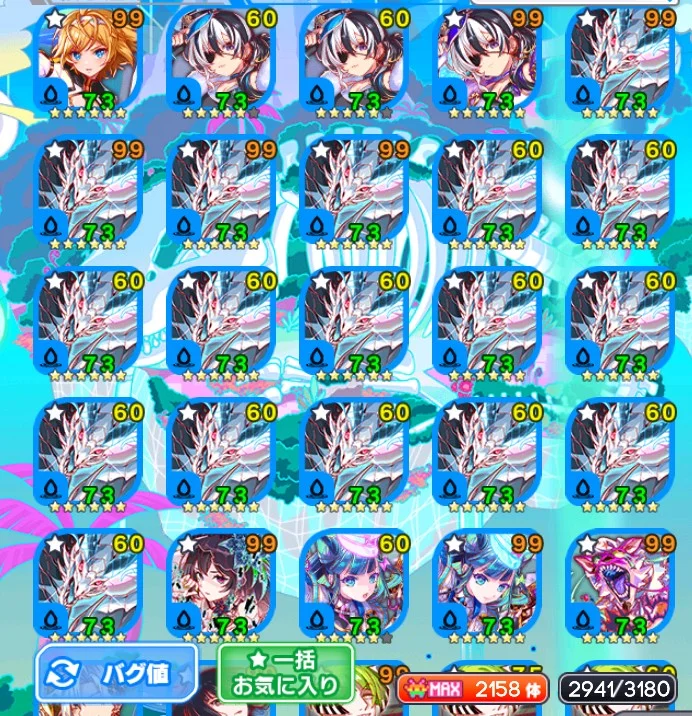Choose the pink dragon monster card

tap(619, 585)
